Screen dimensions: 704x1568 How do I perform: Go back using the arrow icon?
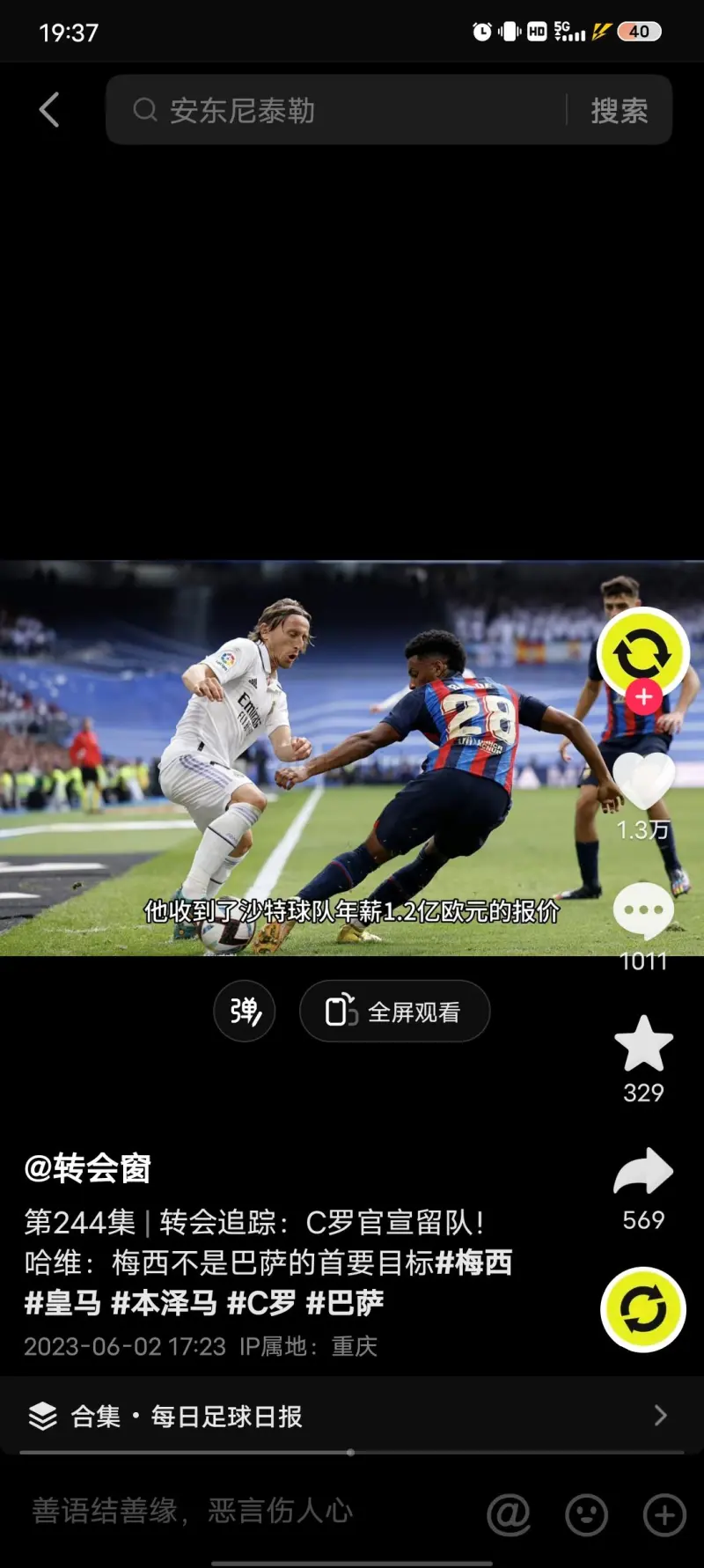click(x=50, y=110)
